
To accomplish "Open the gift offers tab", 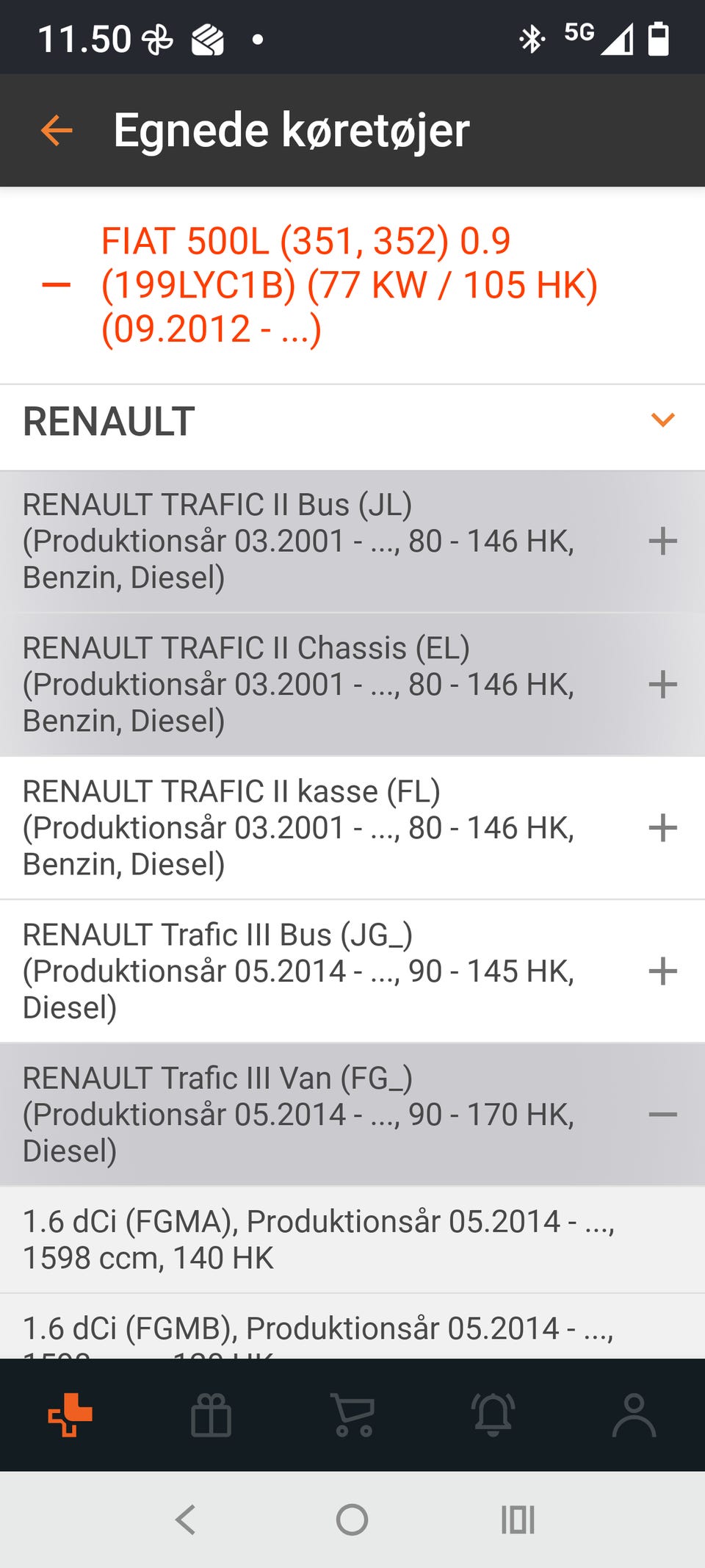I will click(211, 1414).
